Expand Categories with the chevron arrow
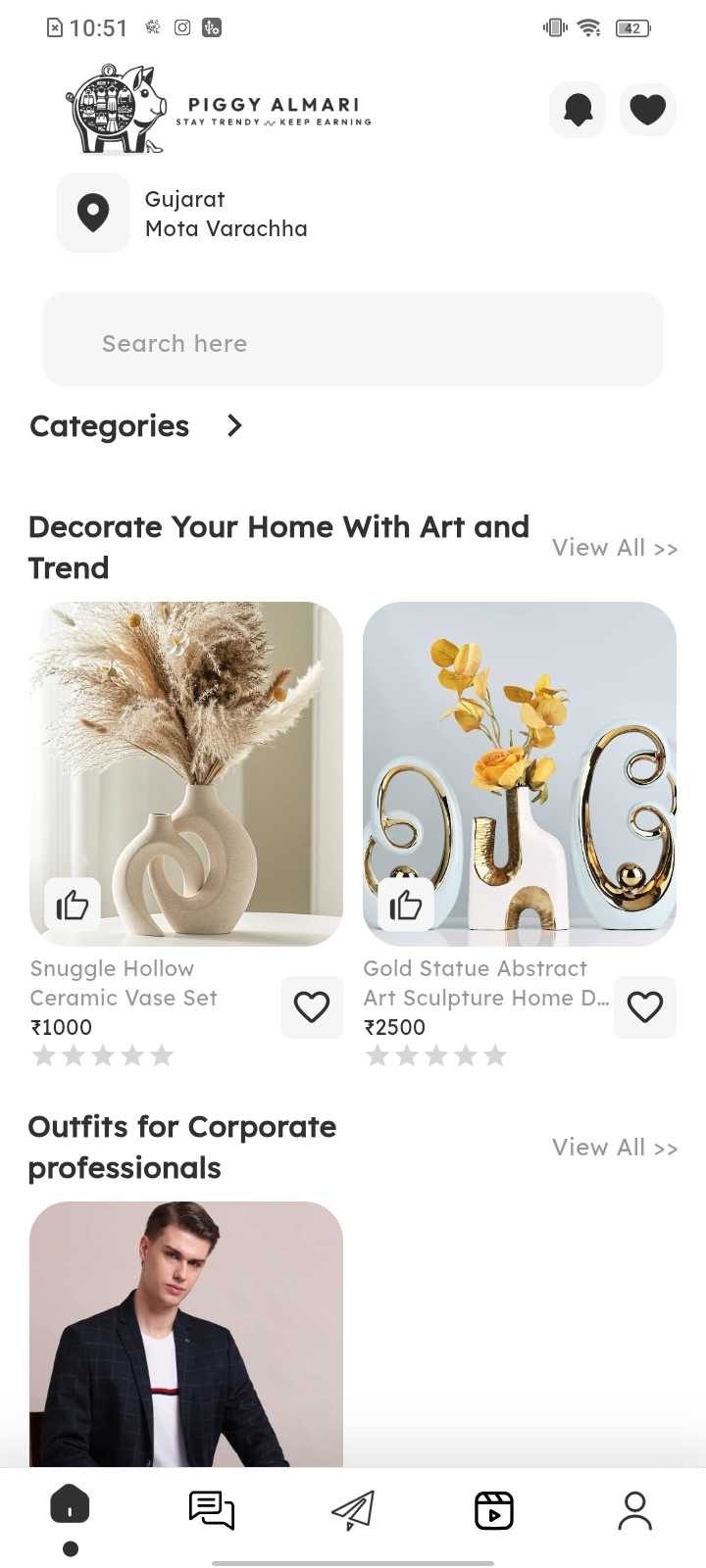This screenshot has height=1568, width=706. tap(234, 426)
